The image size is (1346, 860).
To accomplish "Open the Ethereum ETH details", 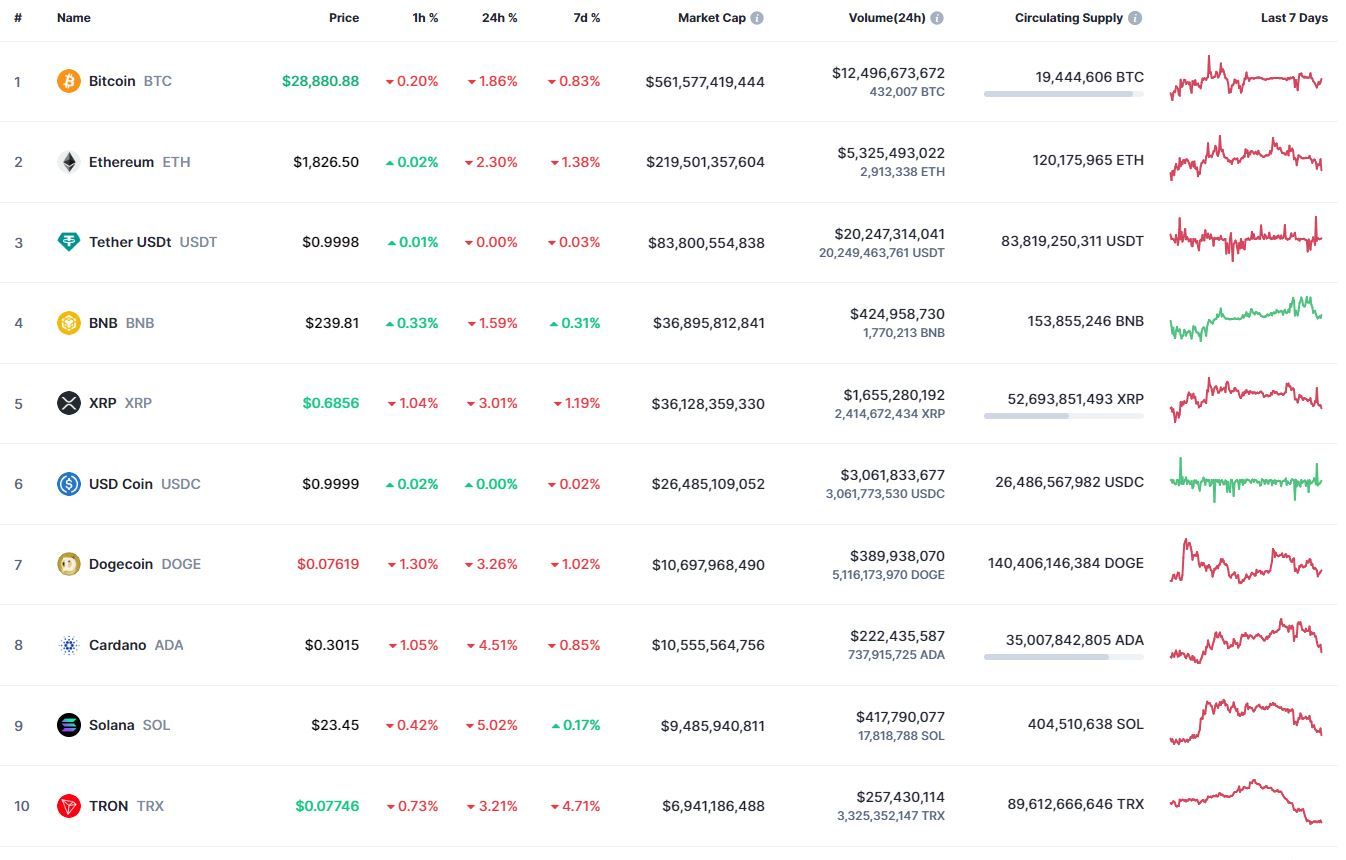I will [x=121, y=162].
